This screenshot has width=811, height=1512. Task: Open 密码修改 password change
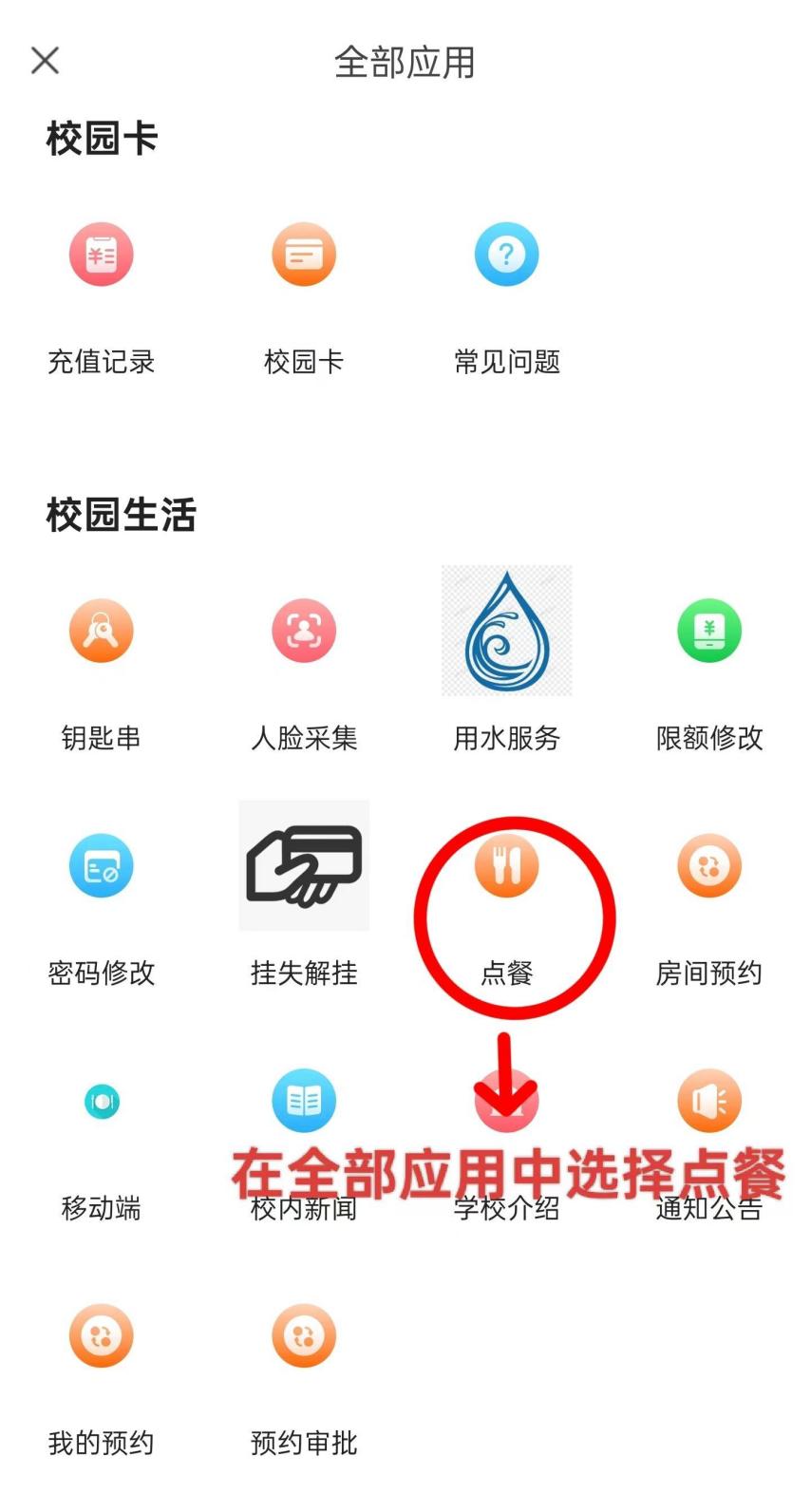[102, 866]
